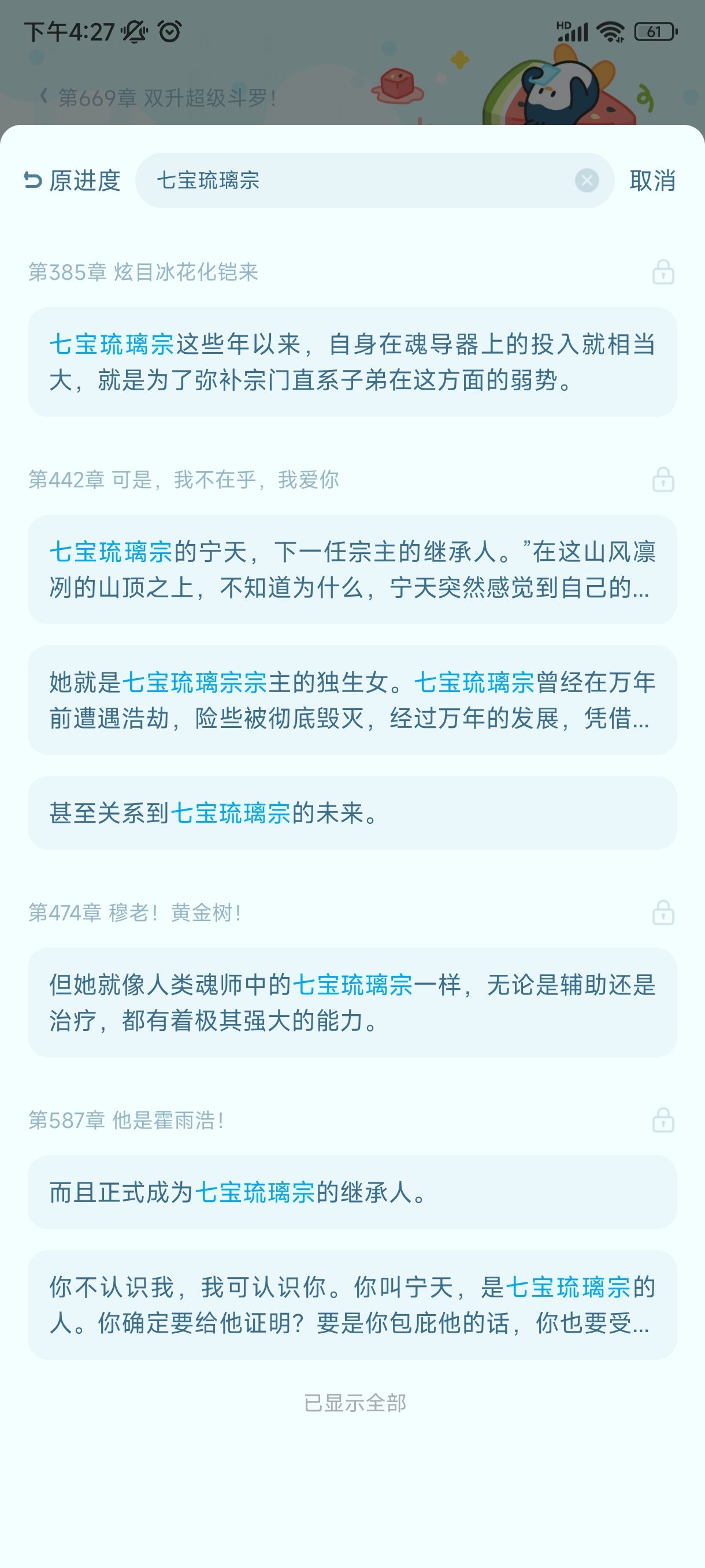The height and width of the screenshot is (1568, 705).
Task: Tap 原进度 to return to previous progress
Action: (72, 181)
